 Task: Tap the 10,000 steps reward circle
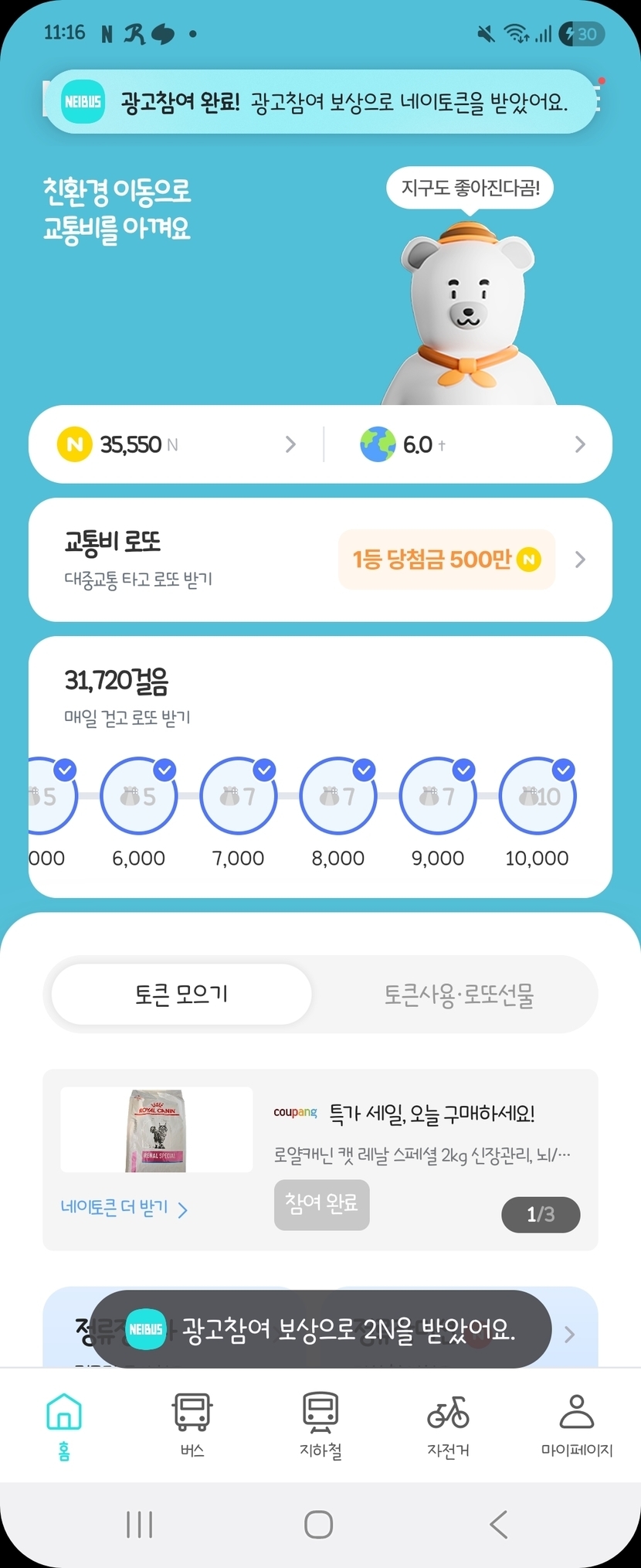tap(538, 796)
